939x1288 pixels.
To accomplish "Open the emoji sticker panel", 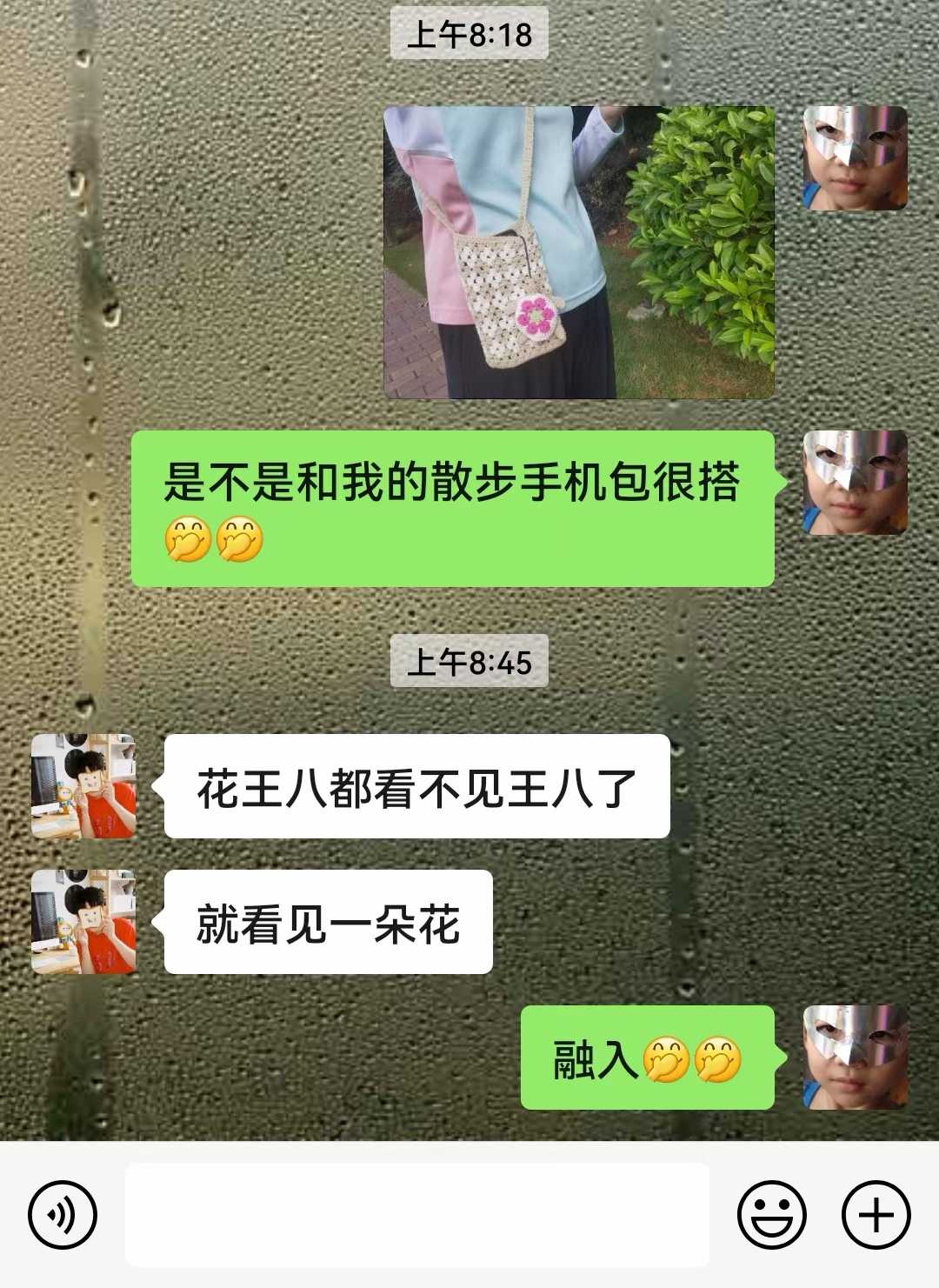I will point(771,1214).
